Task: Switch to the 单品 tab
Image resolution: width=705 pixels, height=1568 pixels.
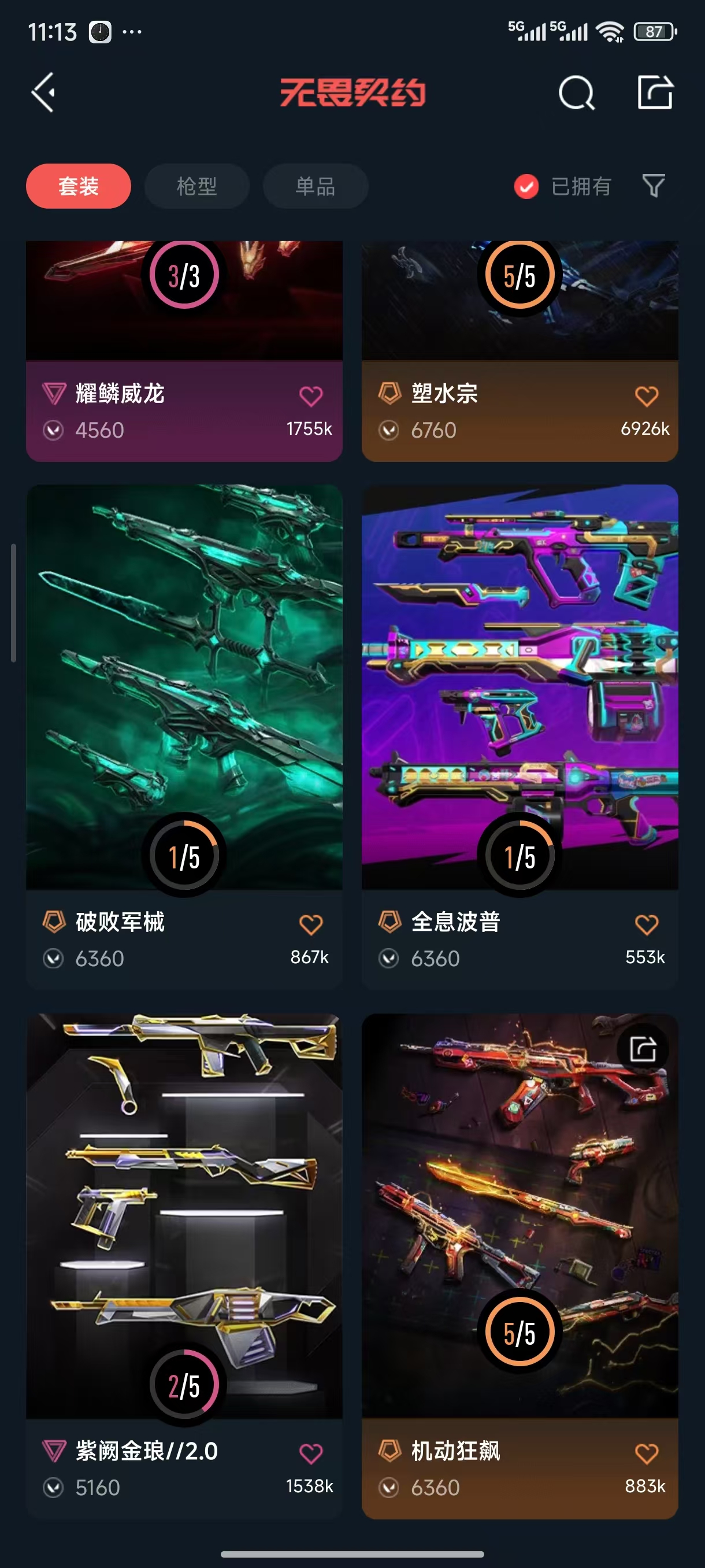Action: pos(315,186)
